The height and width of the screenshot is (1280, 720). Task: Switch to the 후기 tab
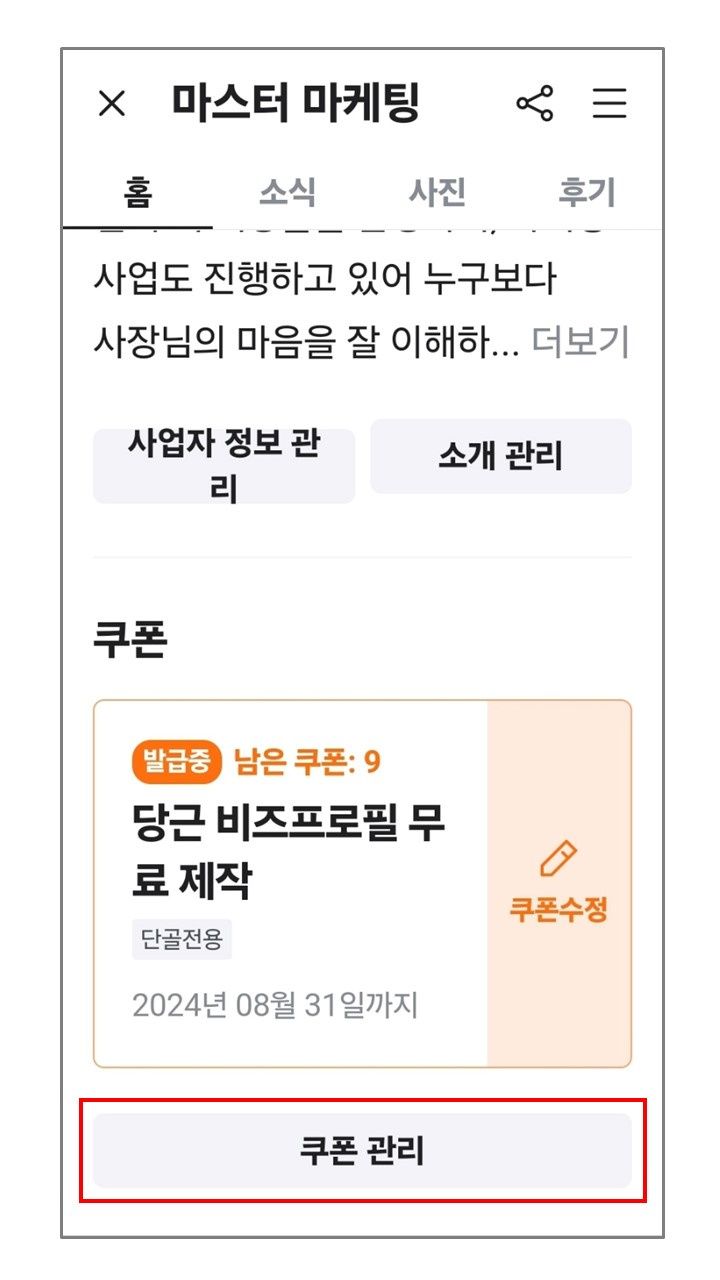click(587, 192)
